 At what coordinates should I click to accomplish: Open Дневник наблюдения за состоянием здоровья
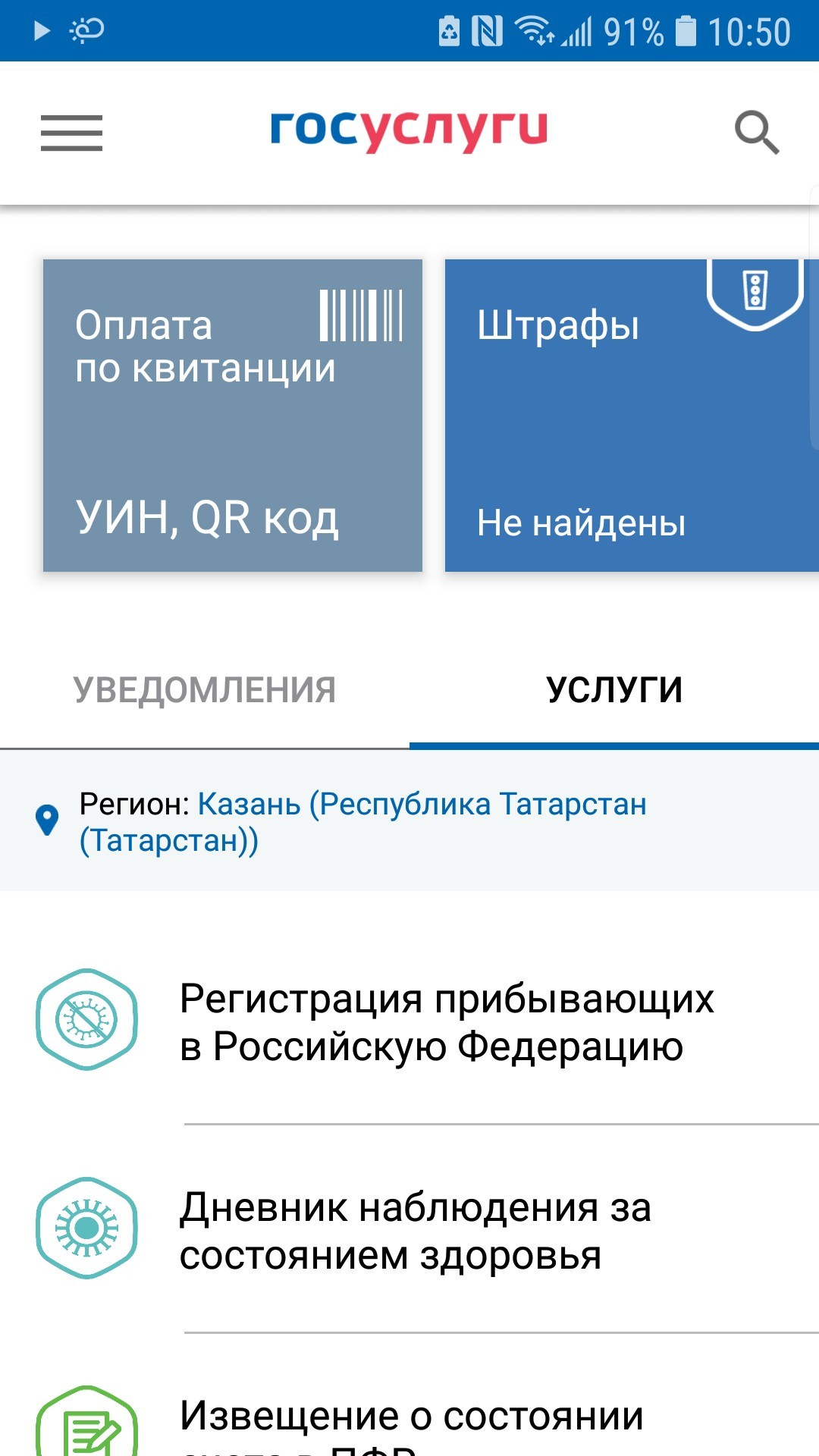point(416,1230)
